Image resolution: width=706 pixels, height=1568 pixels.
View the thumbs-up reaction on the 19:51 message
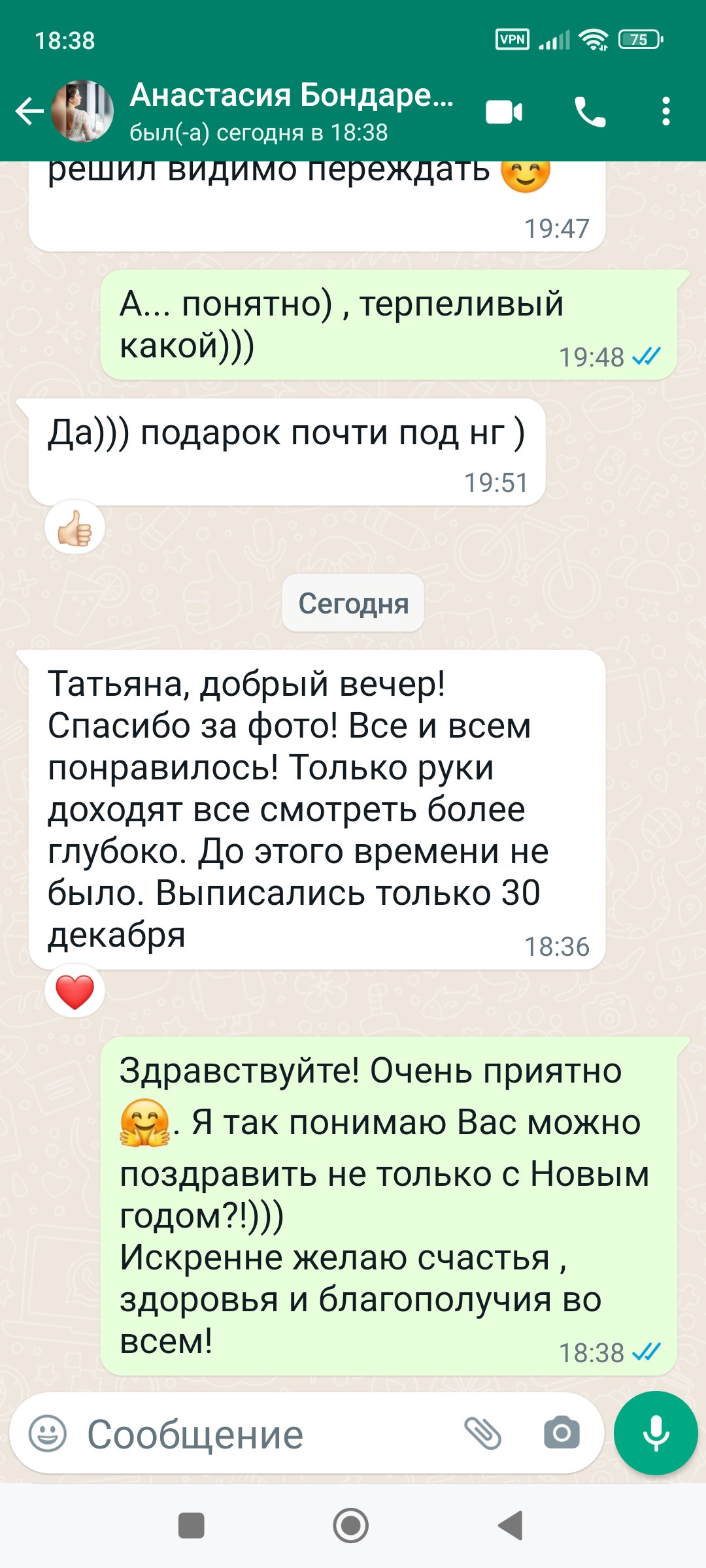[x=75, y=527]
